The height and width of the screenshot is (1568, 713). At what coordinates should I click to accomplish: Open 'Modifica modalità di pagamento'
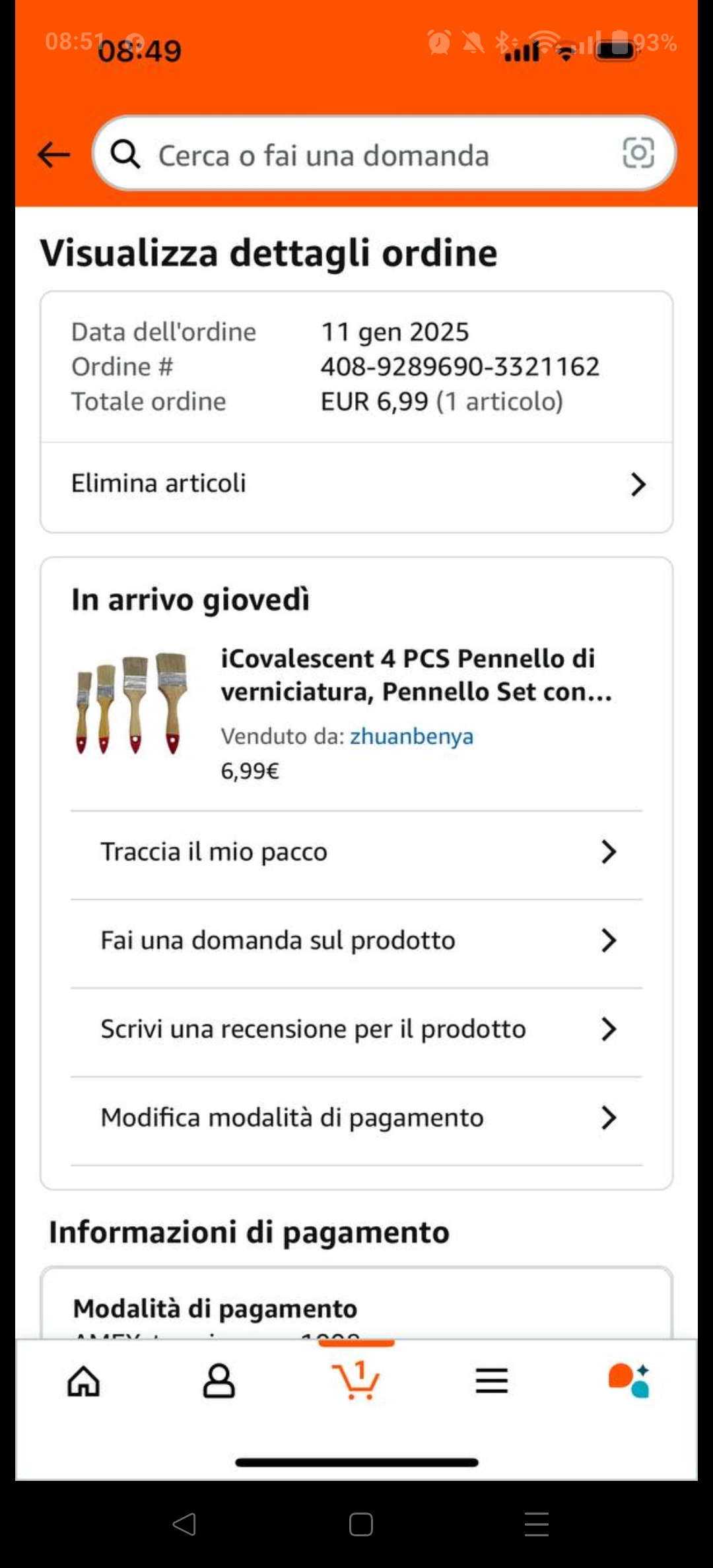coord(356,1118)
